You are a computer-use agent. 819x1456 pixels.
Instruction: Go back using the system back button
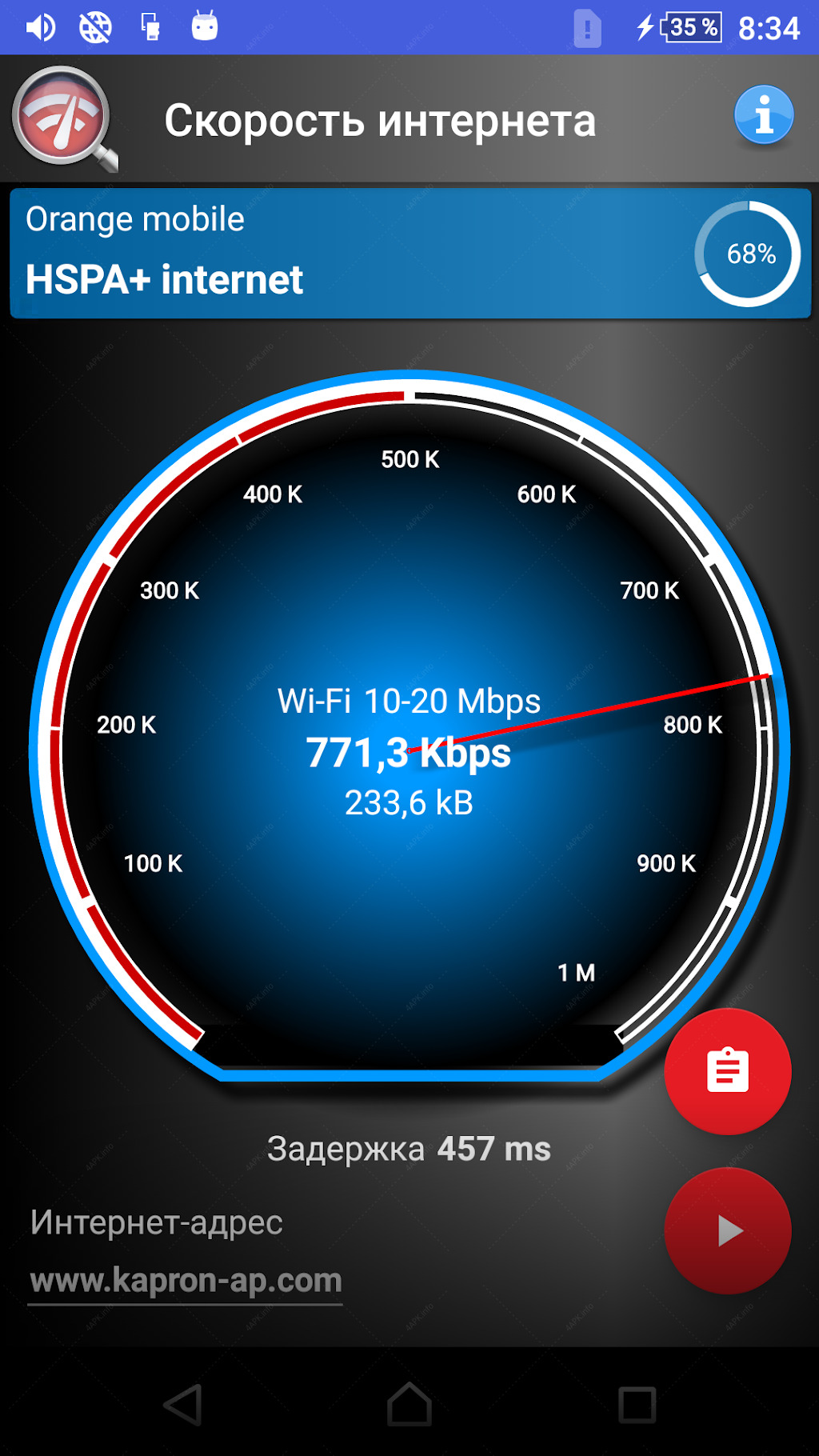182,1405
